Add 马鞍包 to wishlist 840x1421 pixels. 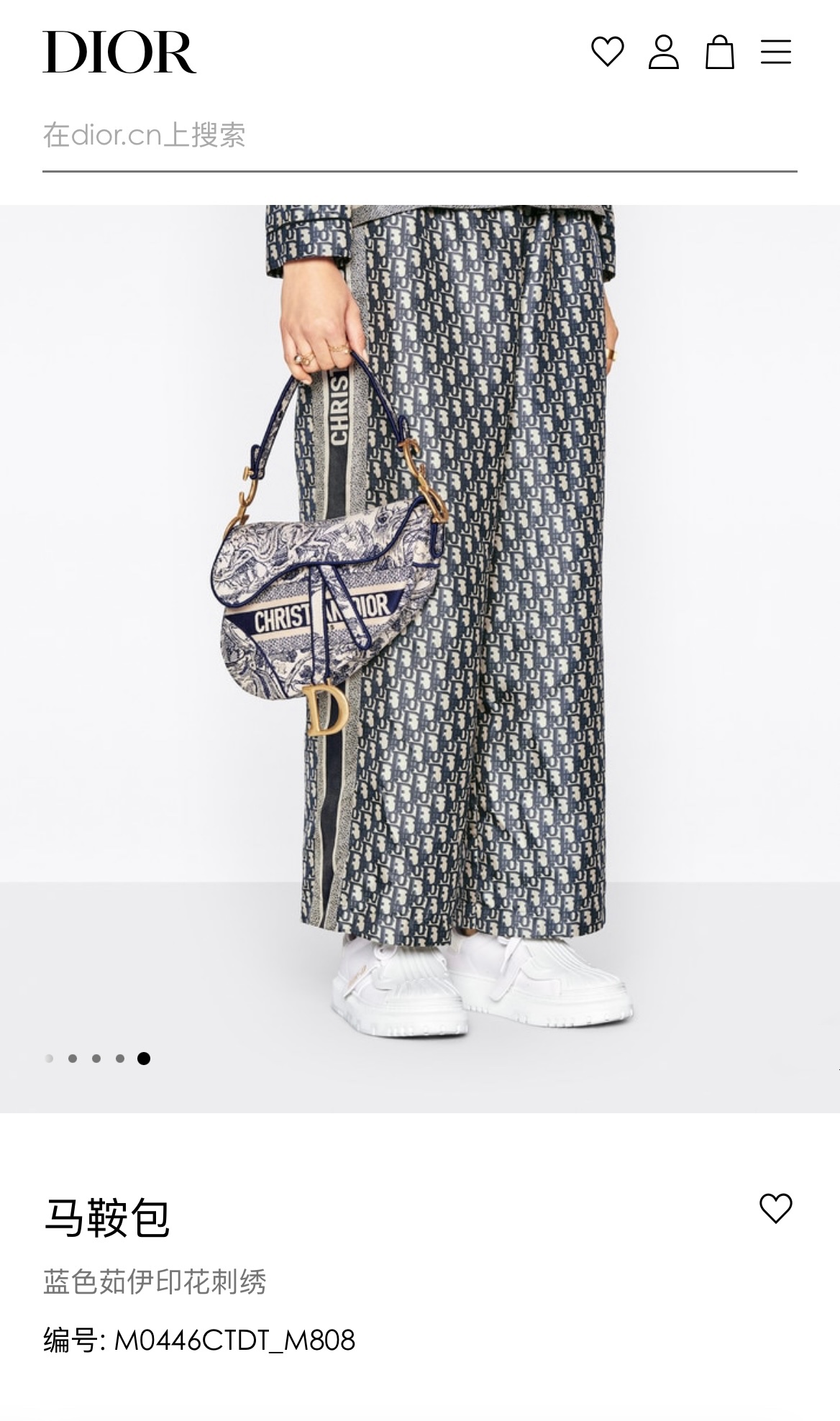pyautogui.click(x=775, y=1209)
